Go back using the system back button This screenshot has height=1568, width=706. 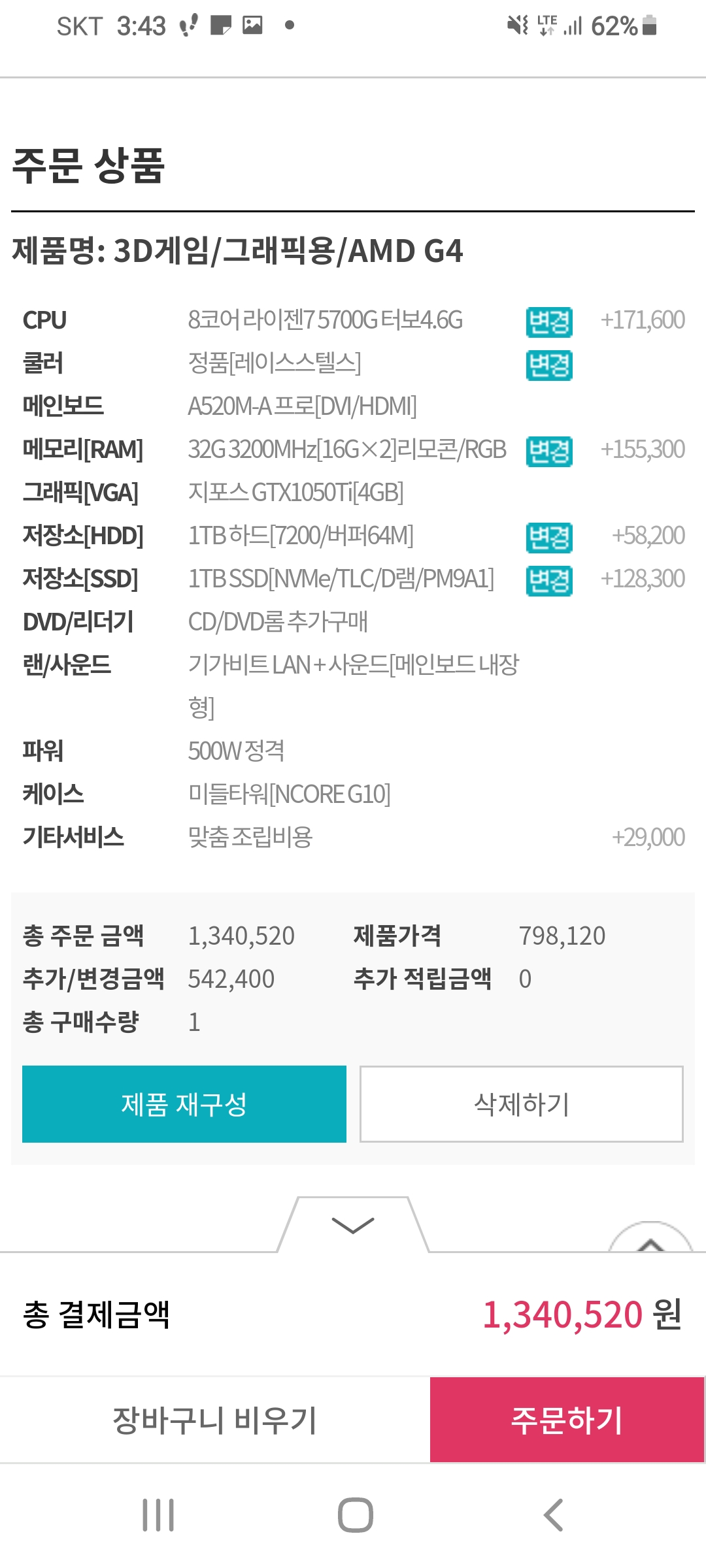click(x=553, y=1515)
